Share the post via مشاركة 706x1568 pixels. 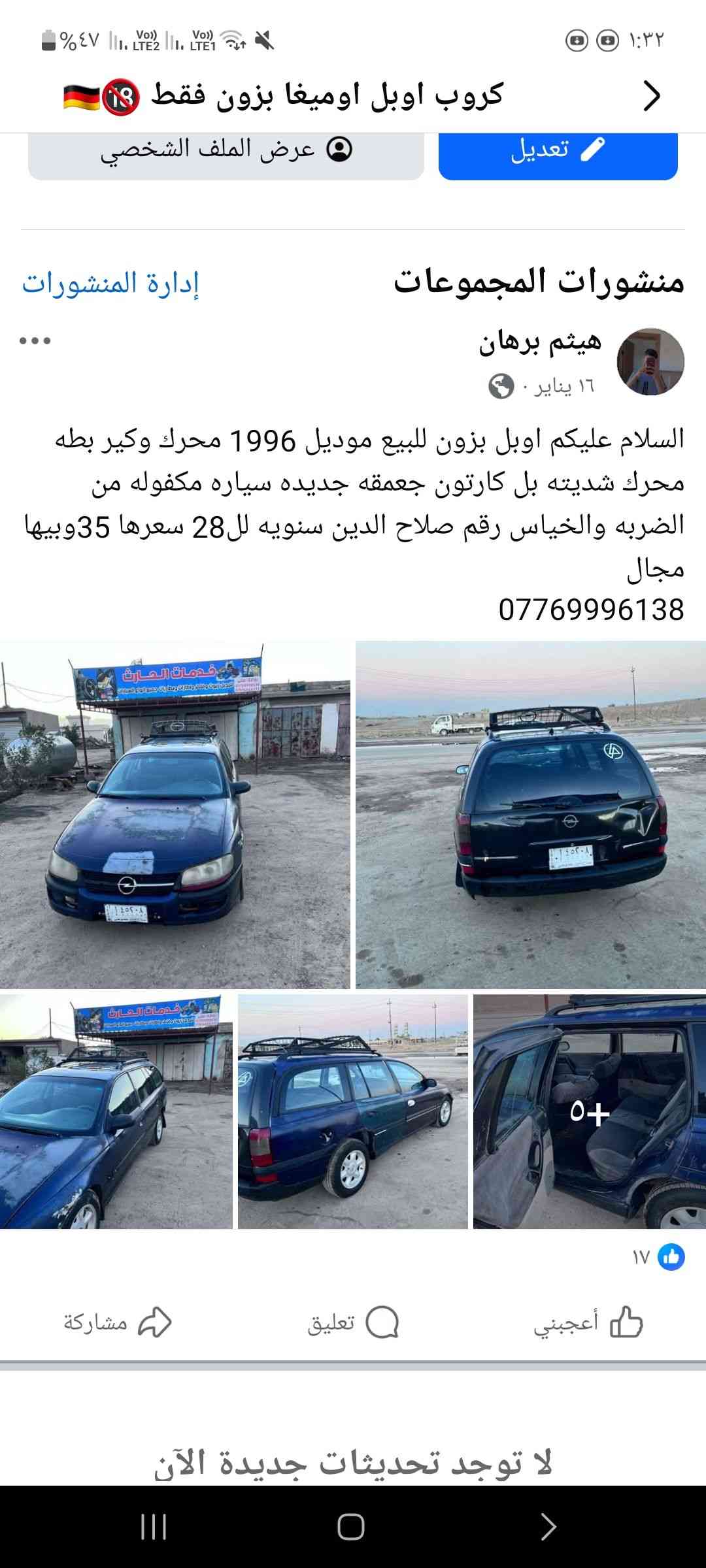point(118,1322)
